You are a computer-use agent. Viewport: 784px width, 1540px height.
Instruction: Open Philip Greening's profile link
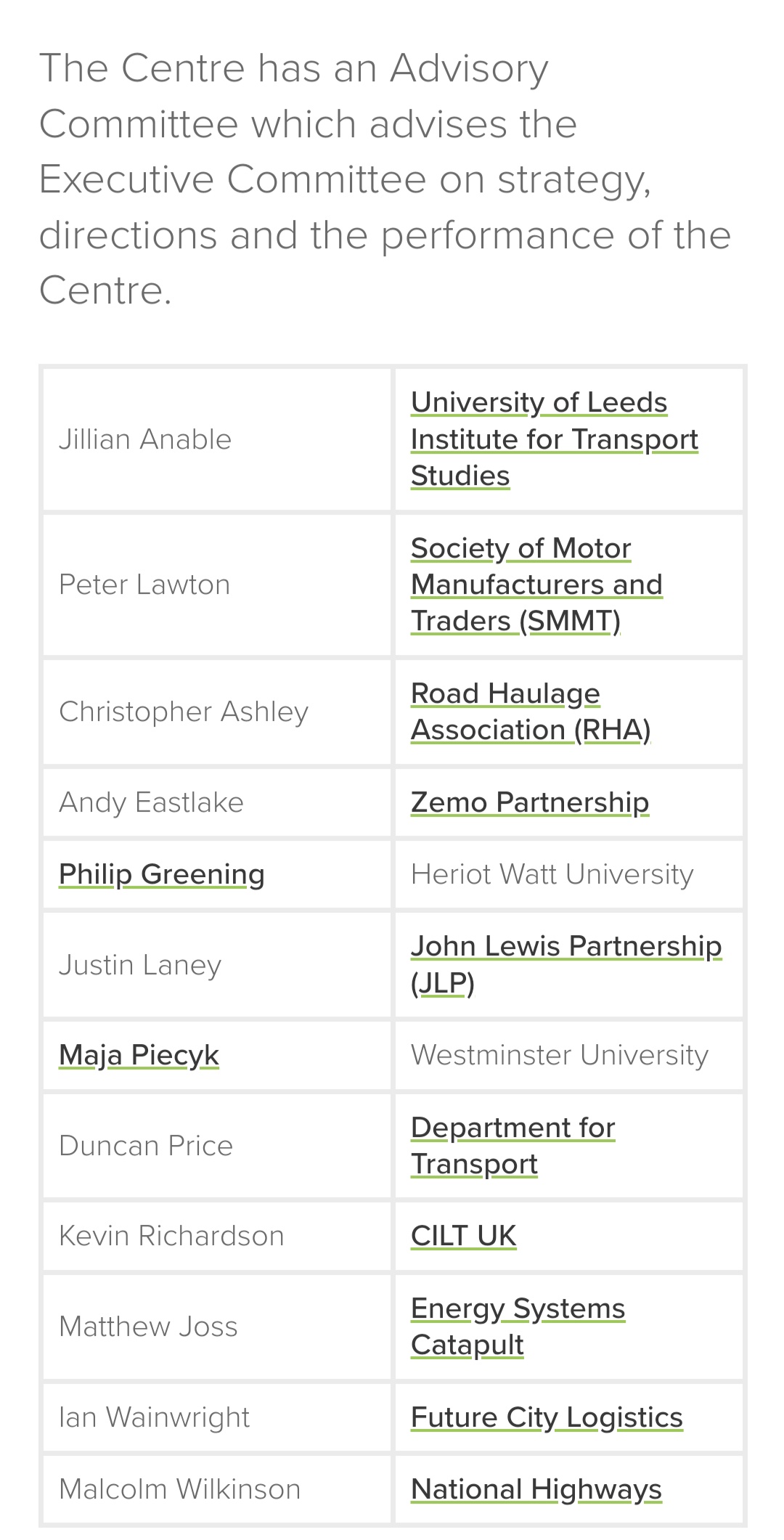[x=162, y=874]
